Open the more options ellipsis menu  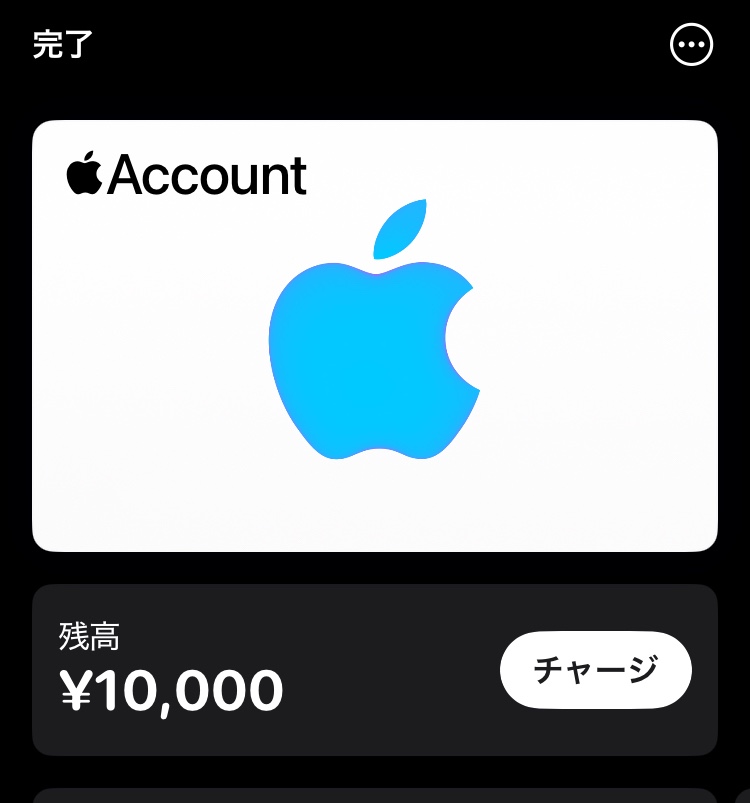(691, 45)
